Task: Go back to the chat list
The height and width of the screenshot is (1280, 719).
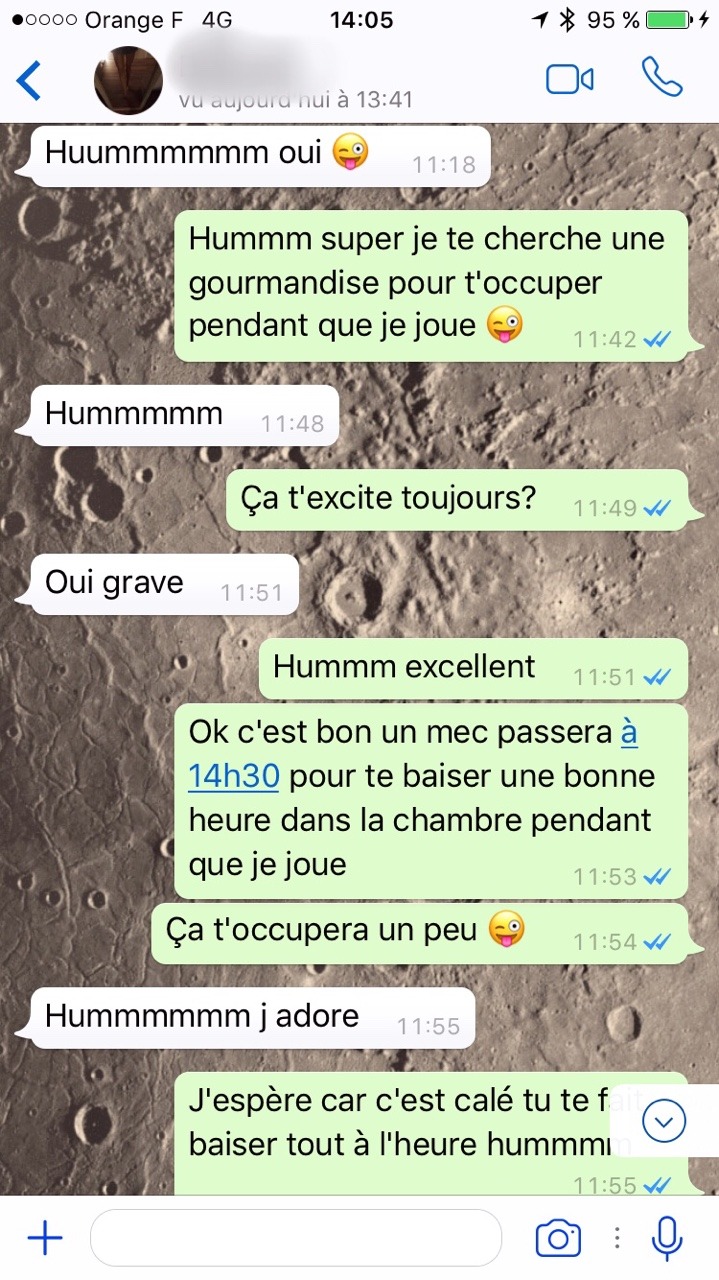Action: pyautogui.click(x=30, y=80)
